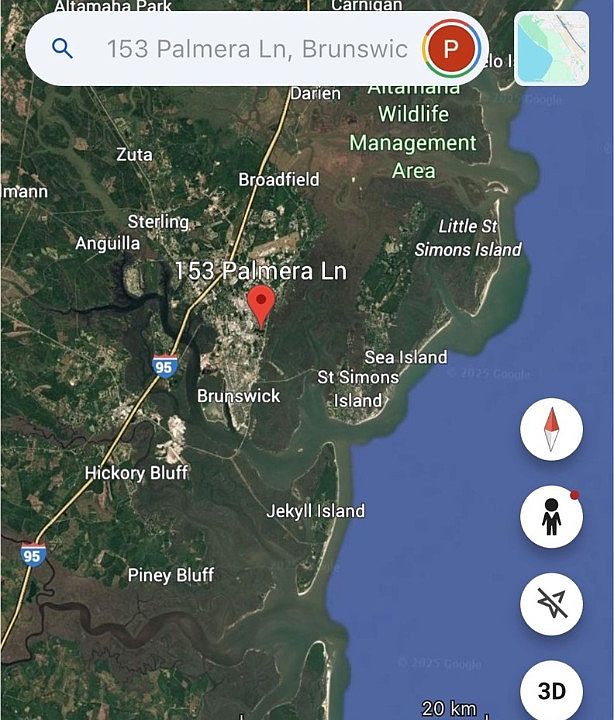Viewport: 614px width, 720px height.
Task: Switch the map to 3D view
Action: coord(552,690)
